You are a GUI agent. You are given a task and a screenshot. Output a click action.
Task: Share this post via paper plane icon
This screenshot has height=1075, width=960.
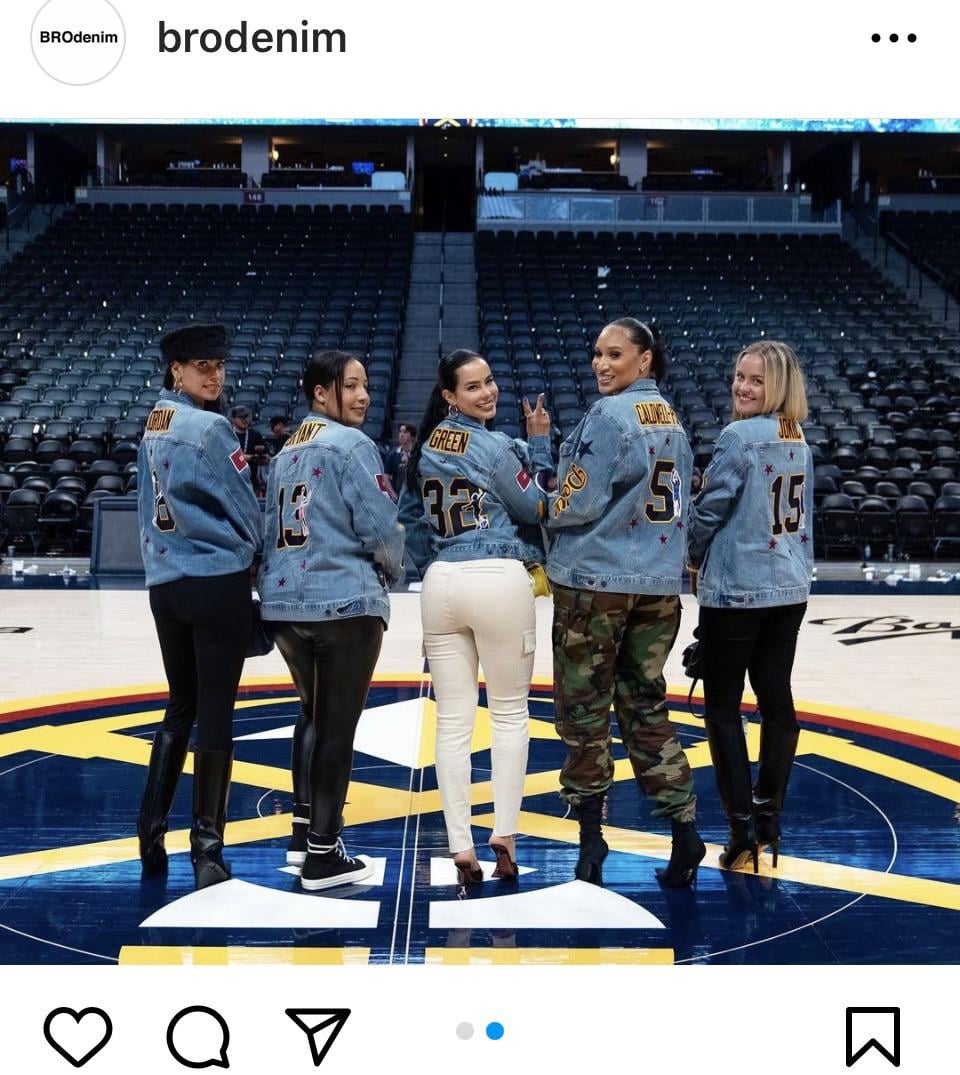pos(318,1035)
